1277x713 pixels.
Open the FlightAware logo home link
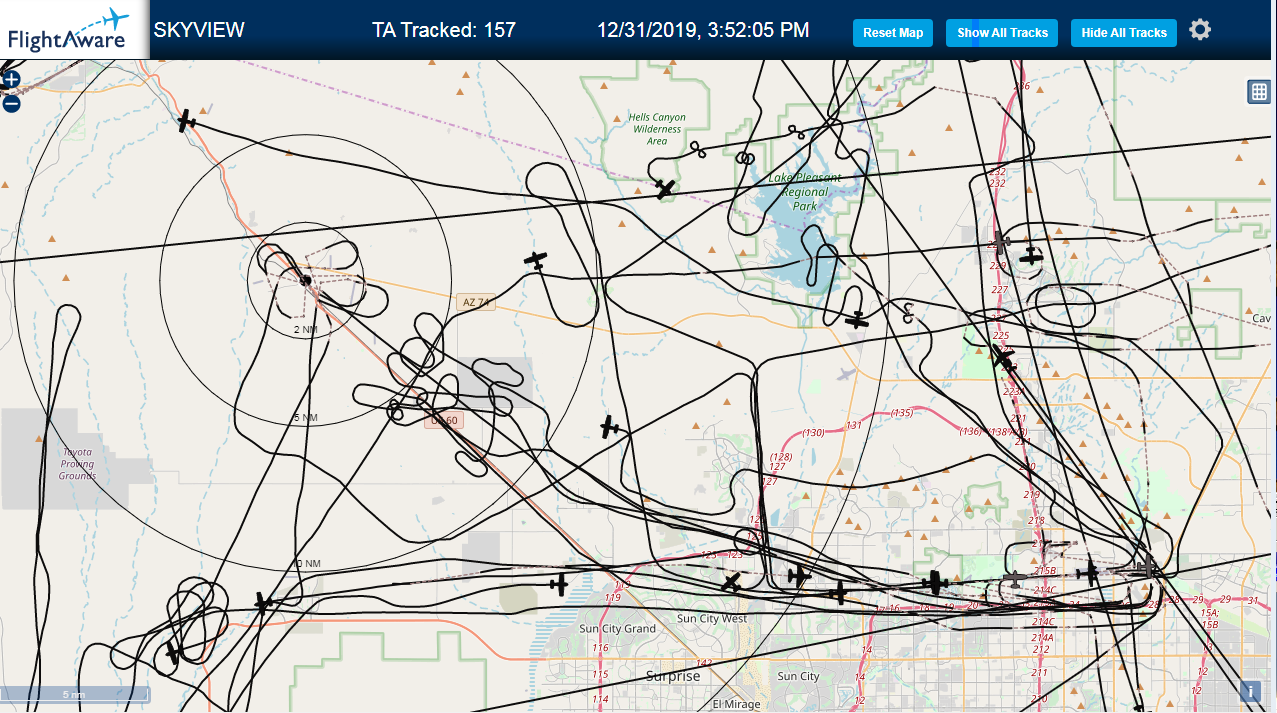[x=67, y=29]
